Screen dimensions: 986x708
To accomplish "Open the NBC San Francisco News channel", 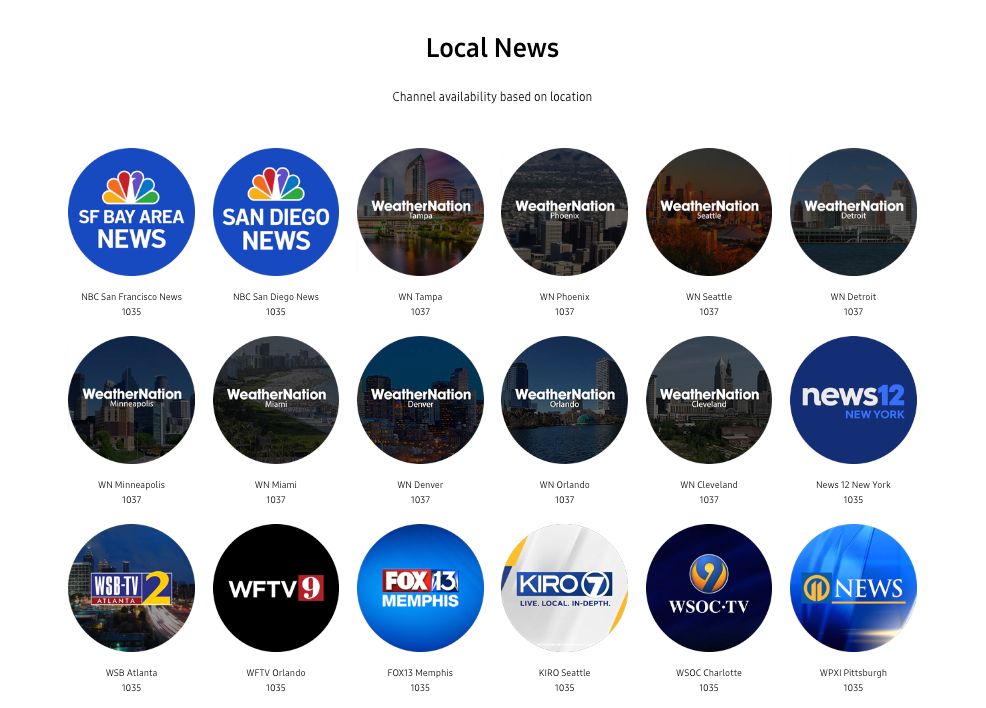I will pyautogui.click(x=132, y=212).
